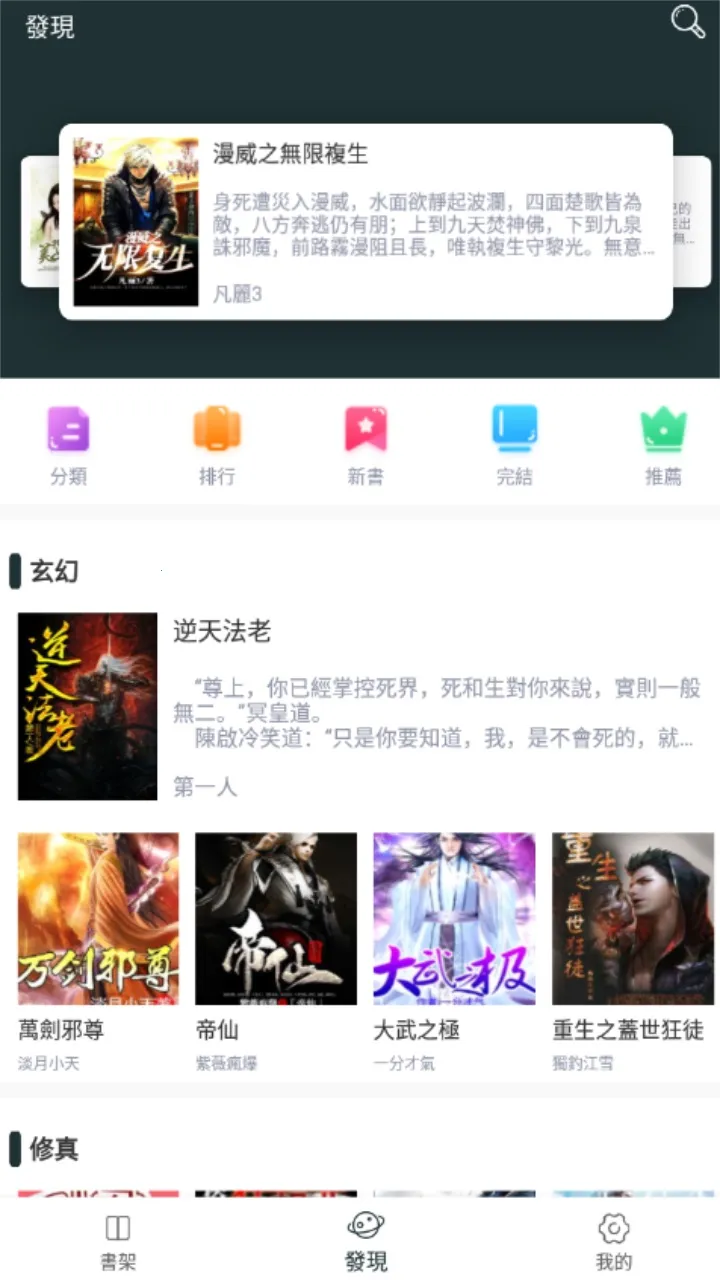This screenshot has width=720, height=1280.
Task: Open the 大武之極 book cover
Action: 454,918
